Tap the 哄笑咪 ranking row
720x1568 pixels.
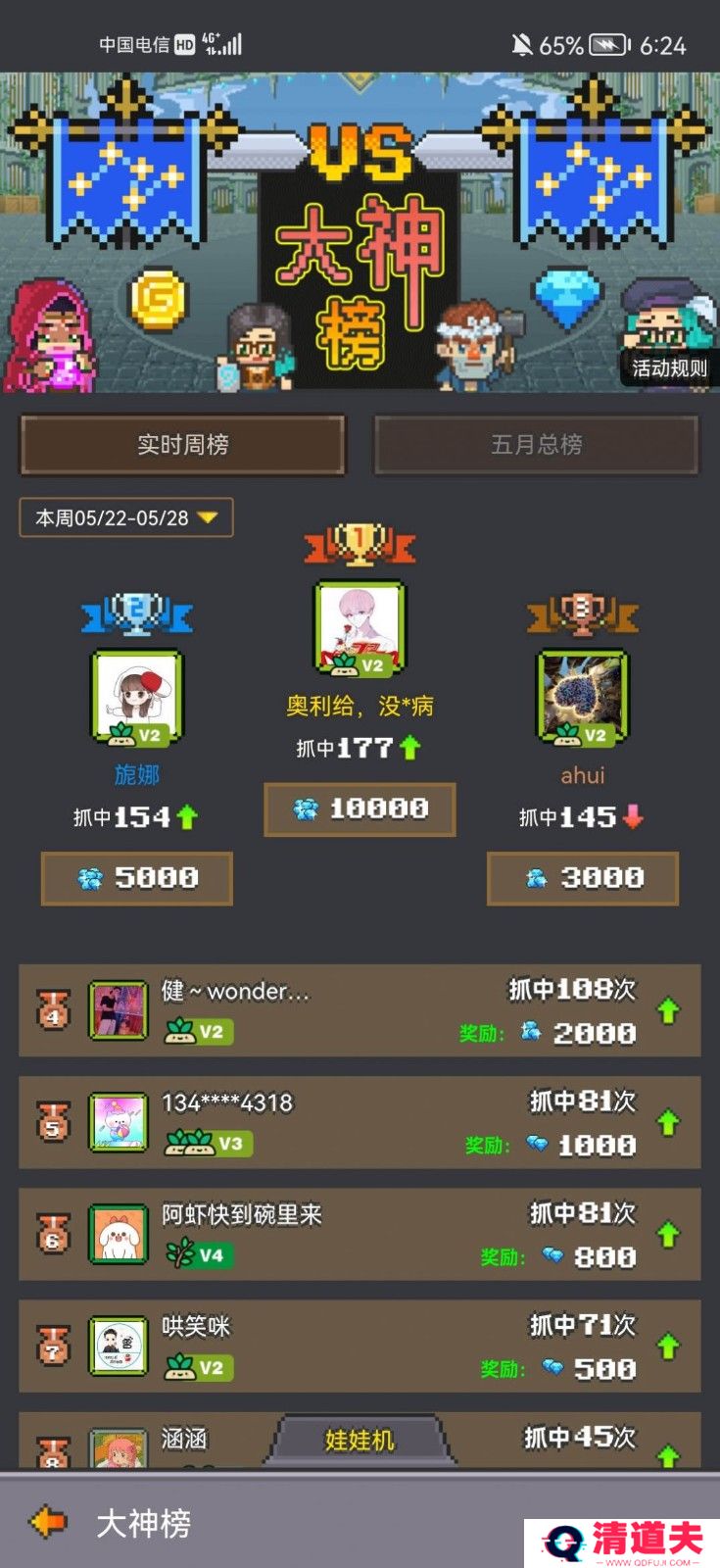tap(360, 1346)
